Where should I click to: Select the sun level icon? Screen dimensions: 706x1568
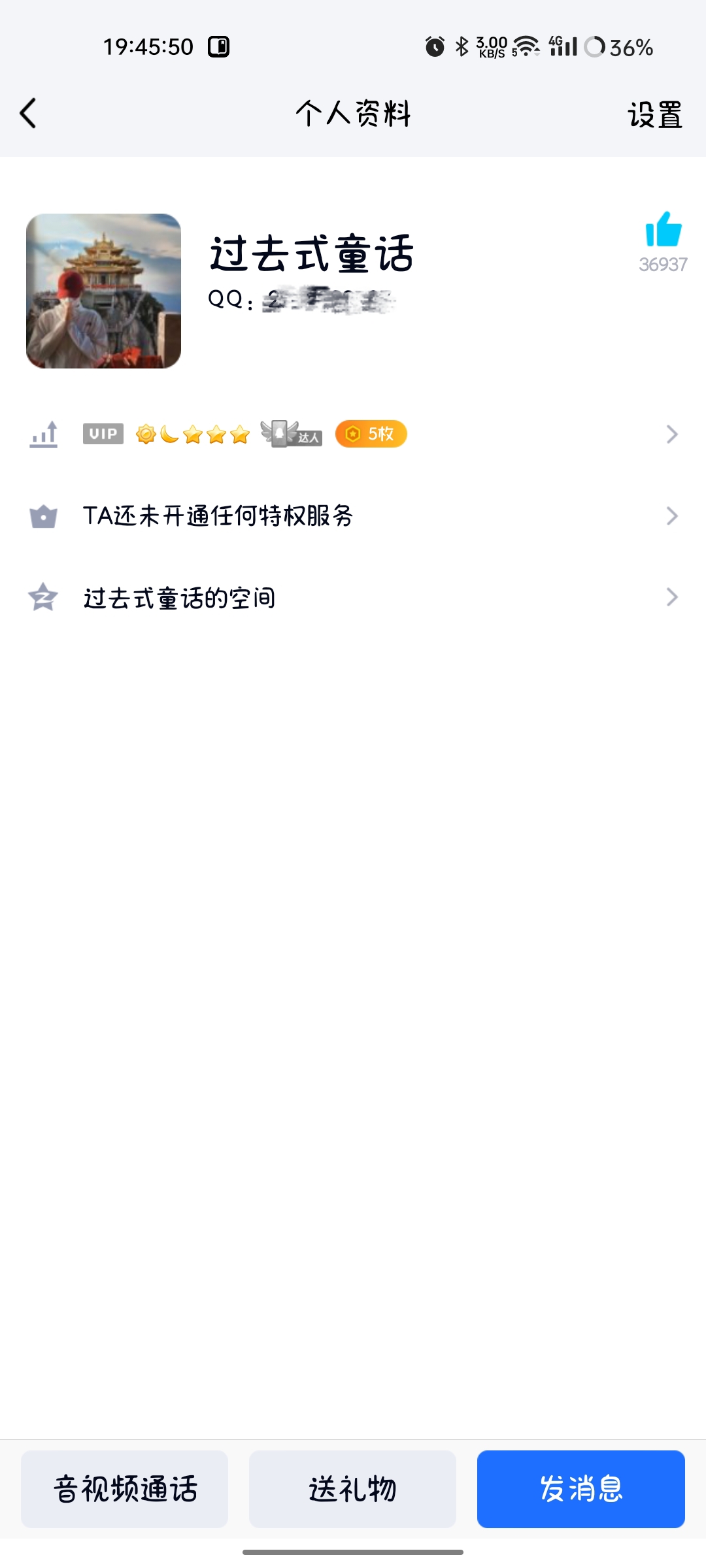click(145, 434)
